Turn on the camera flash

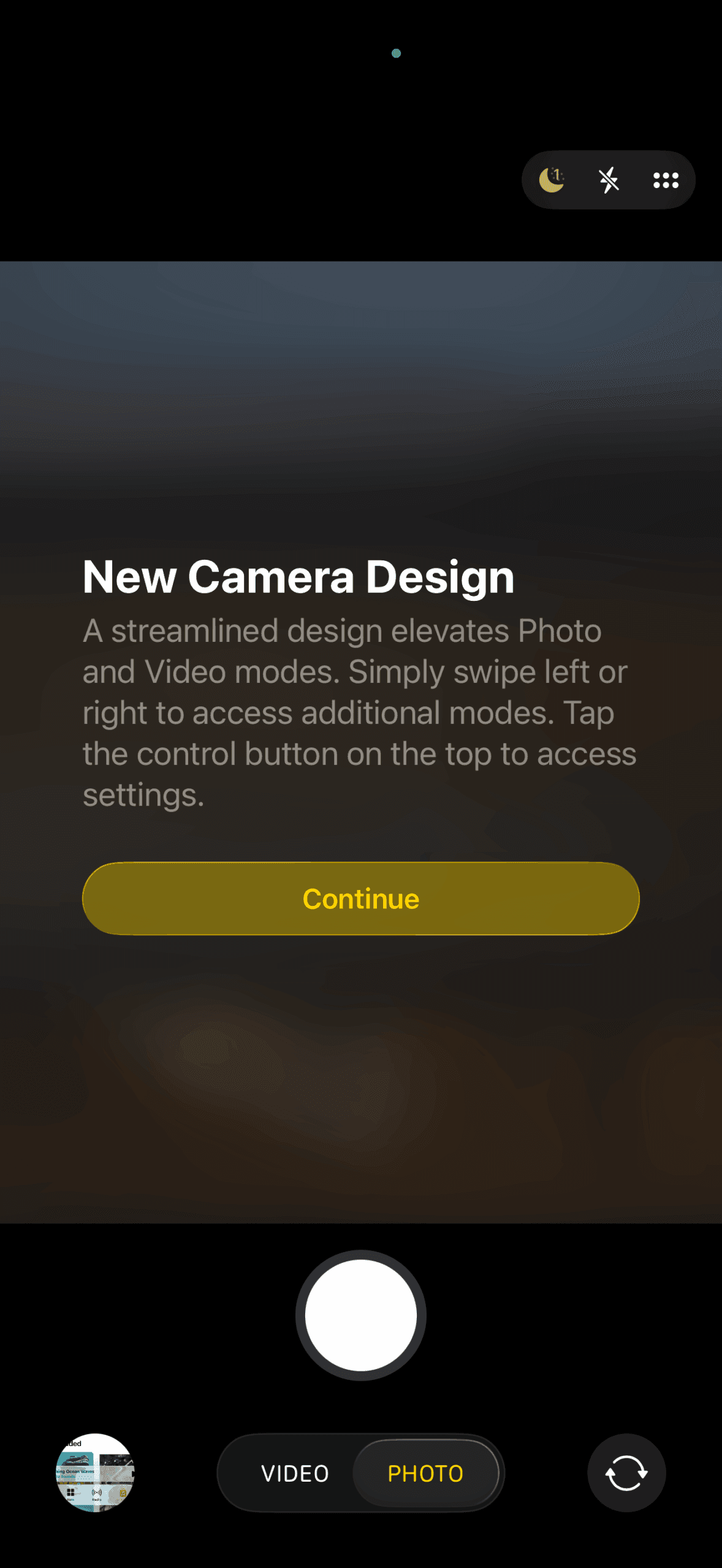coord(609,180)
